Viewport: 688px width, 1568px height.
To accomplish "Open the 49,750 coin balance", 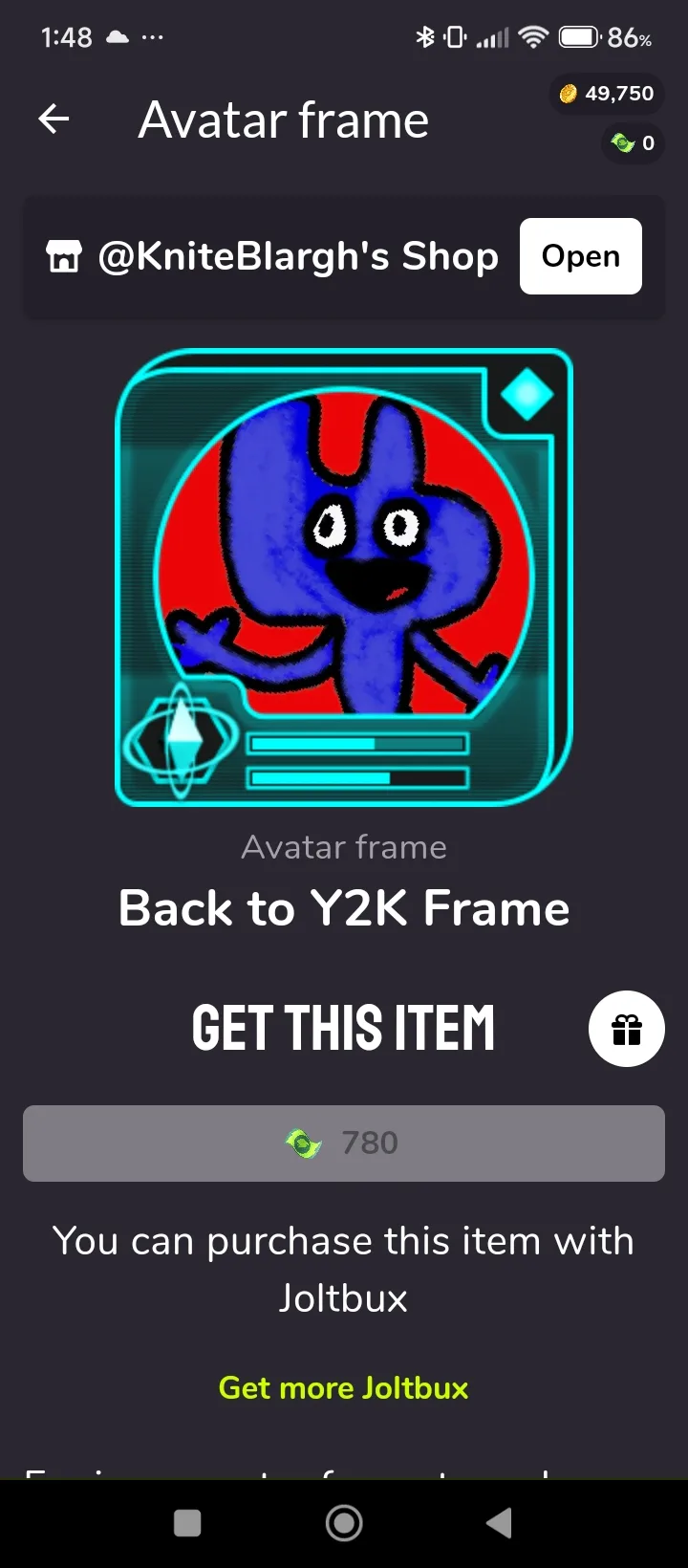I will pyautogui.click(x=607, y=94).
